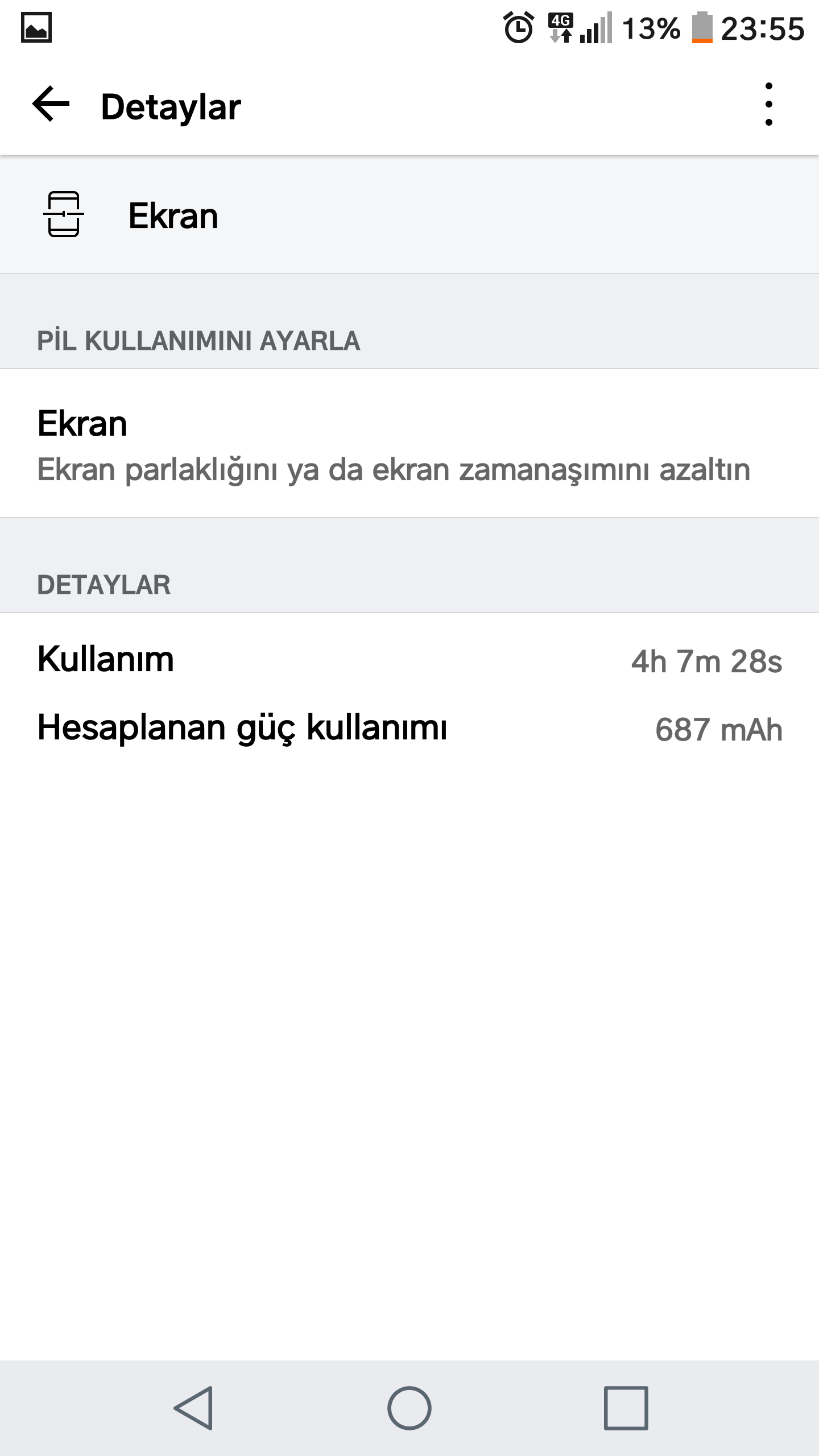Screen dimensions: 819x1456
Task: Open the recent apps view
Action: click(626, 1408)
